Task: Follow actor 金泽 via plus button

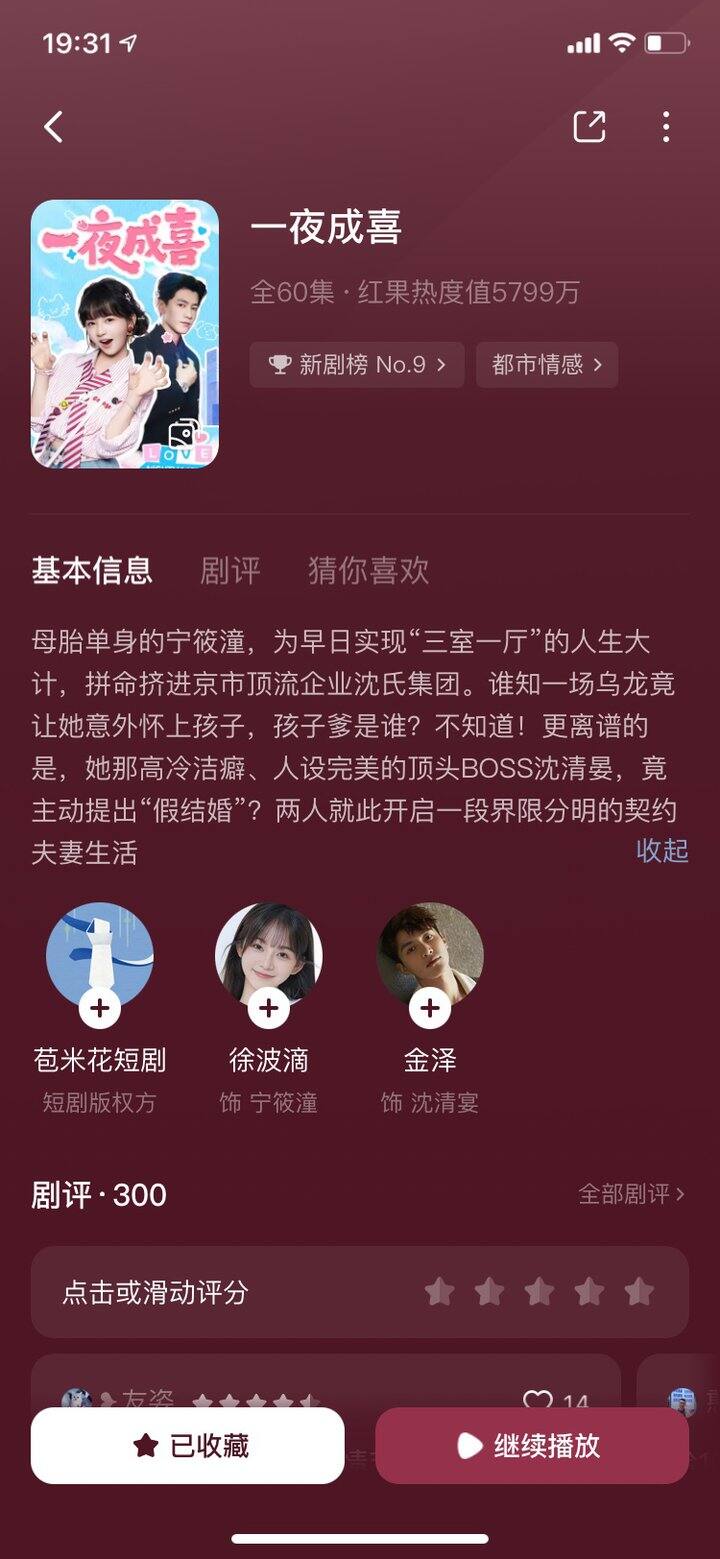Action: pyautogui.click(x=430, y=1007)
